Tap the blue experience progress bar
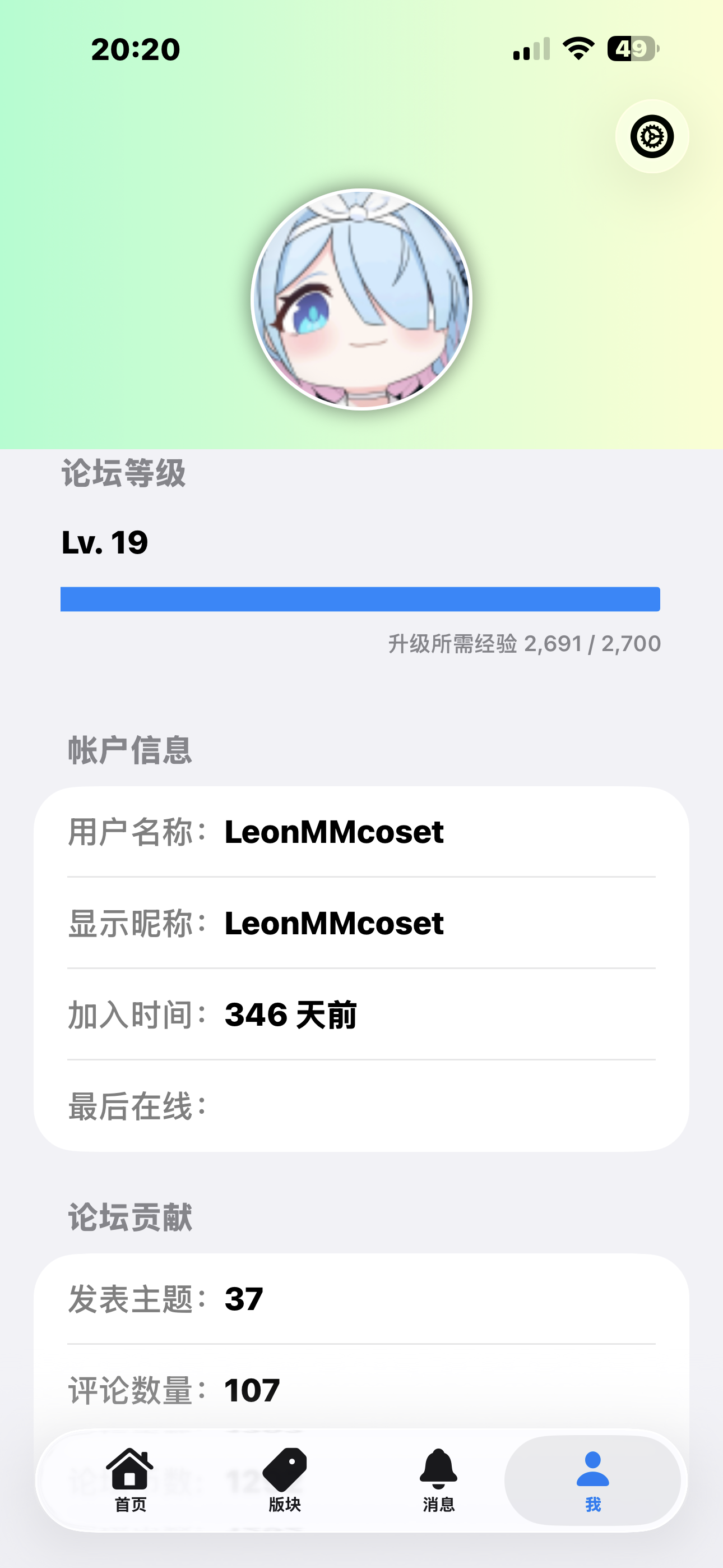723x1568 pixels. [361, 599]
